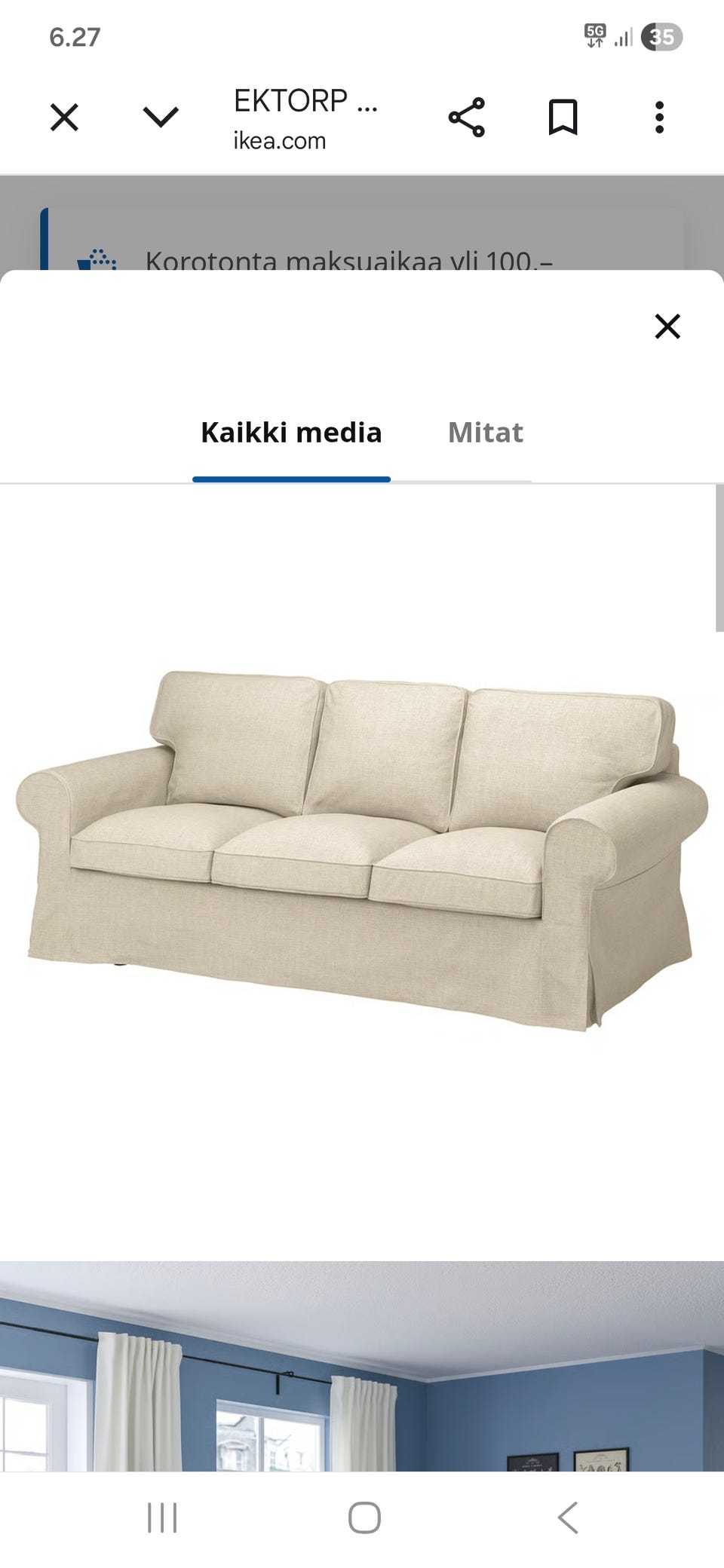Screen dimensions: 724x1568
Task: Select the Kaikki media tab
Action: (x=291, y=432)
